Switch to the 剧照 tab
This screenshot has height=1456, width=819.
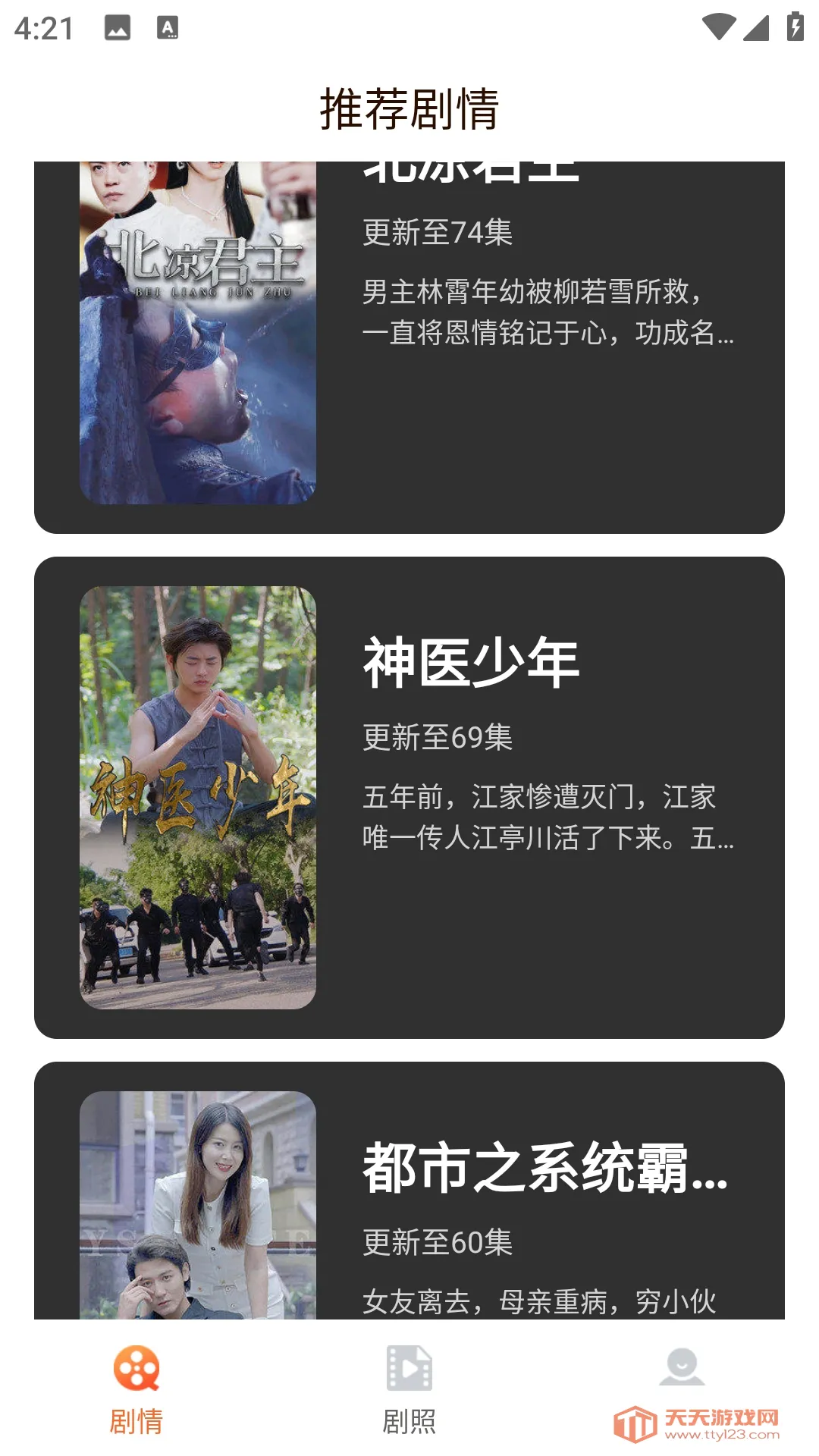[409, 1389]
